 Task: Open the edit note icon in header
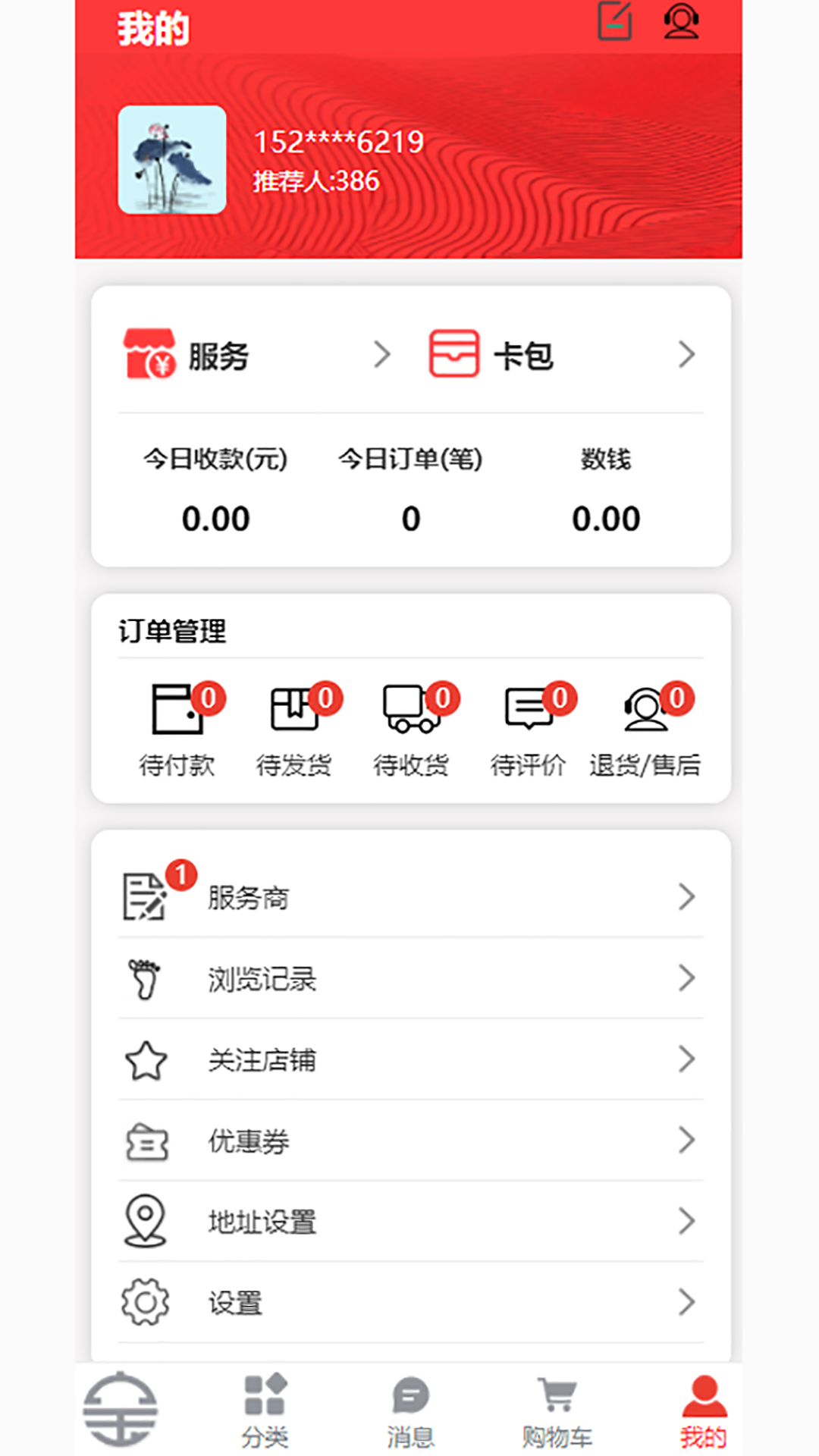pyautogui.click(x=615, y=21)
